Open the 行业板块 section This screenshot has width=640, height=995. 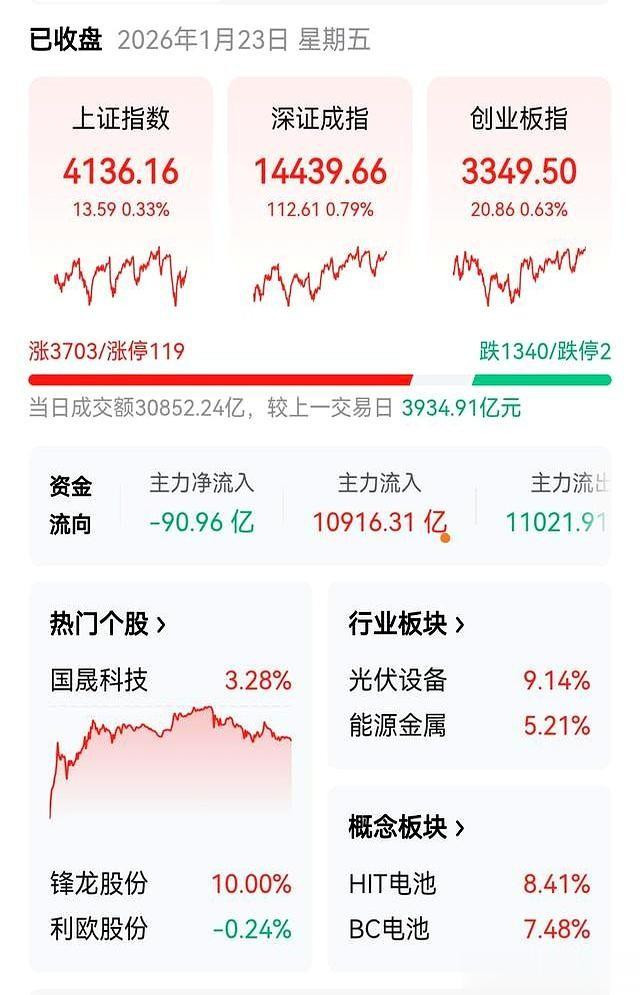tap(407, 624)
